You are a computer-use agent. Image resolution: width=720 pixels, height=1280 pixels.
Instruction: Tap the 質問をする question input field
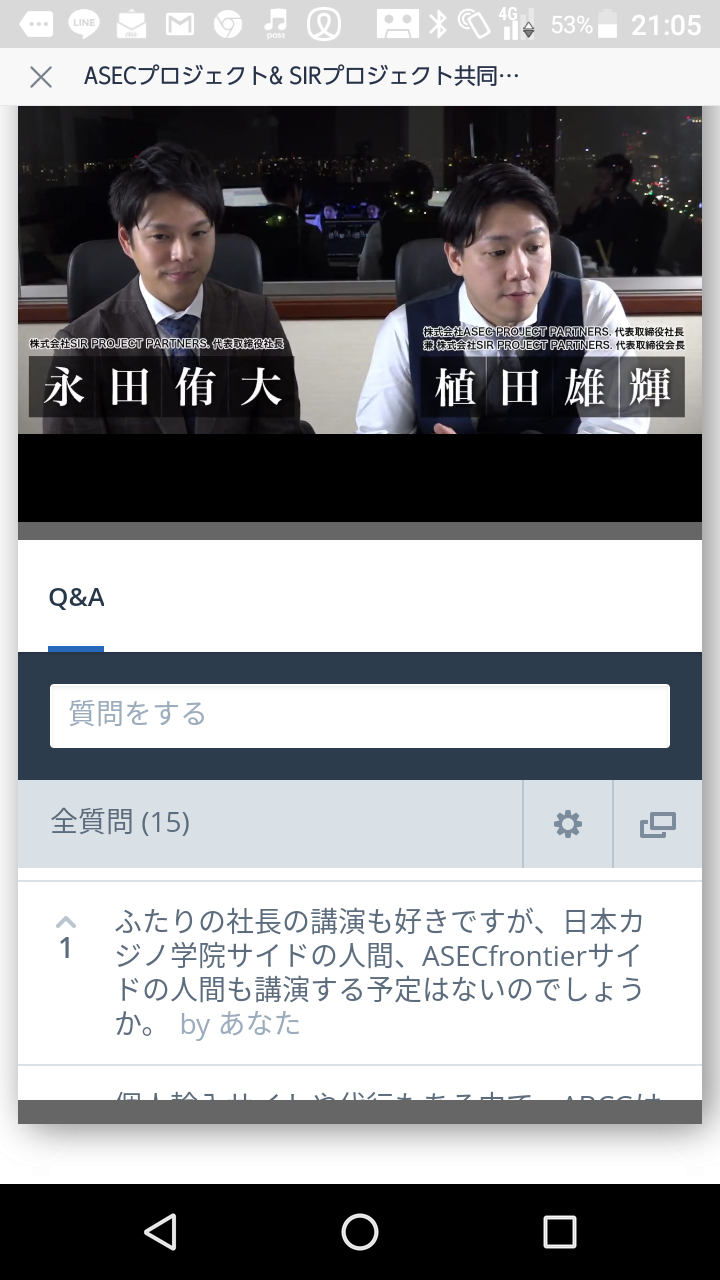point(360,715)
